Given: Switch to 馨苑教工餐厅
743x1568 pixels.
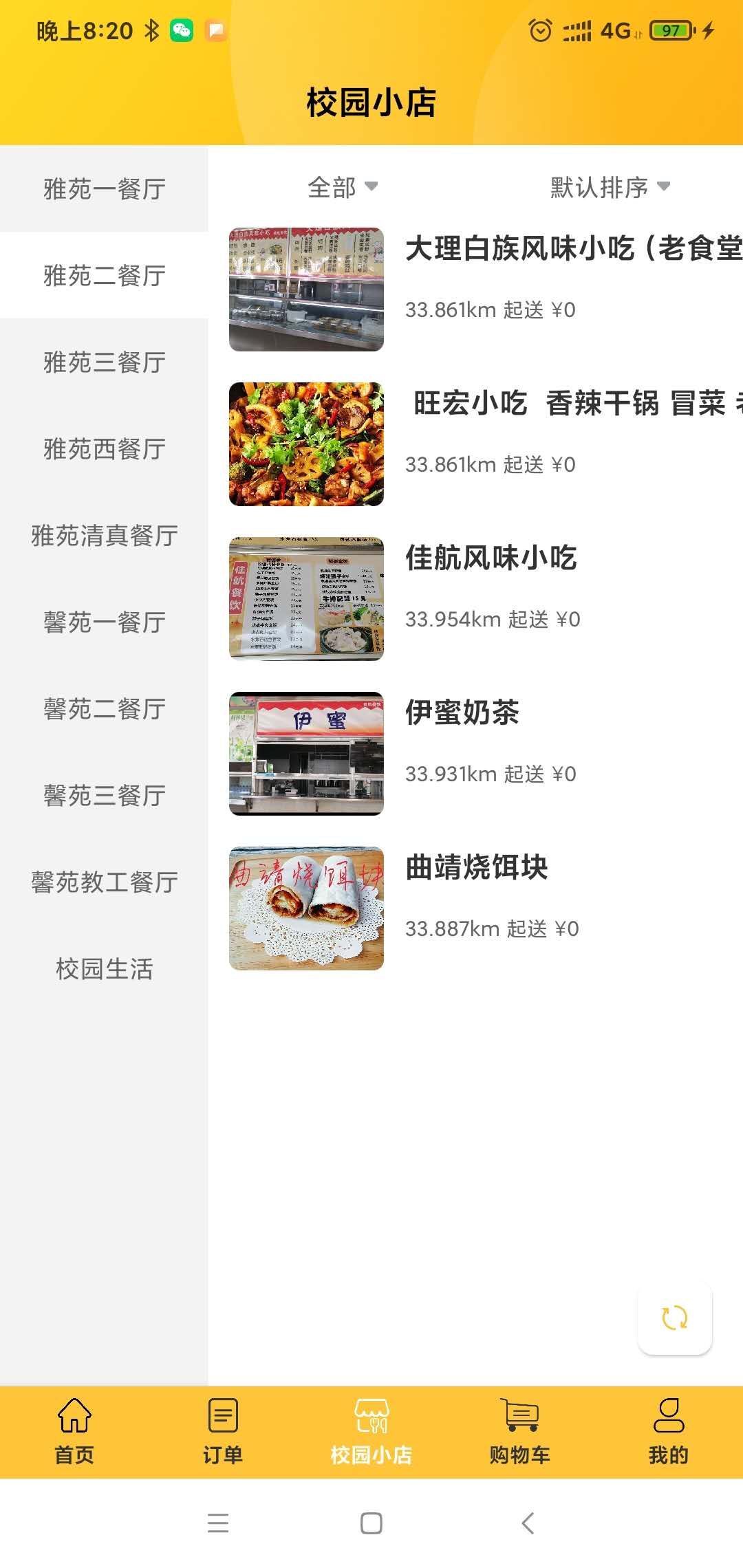Looking at the screenshot, I should click(x=105, y=882).
